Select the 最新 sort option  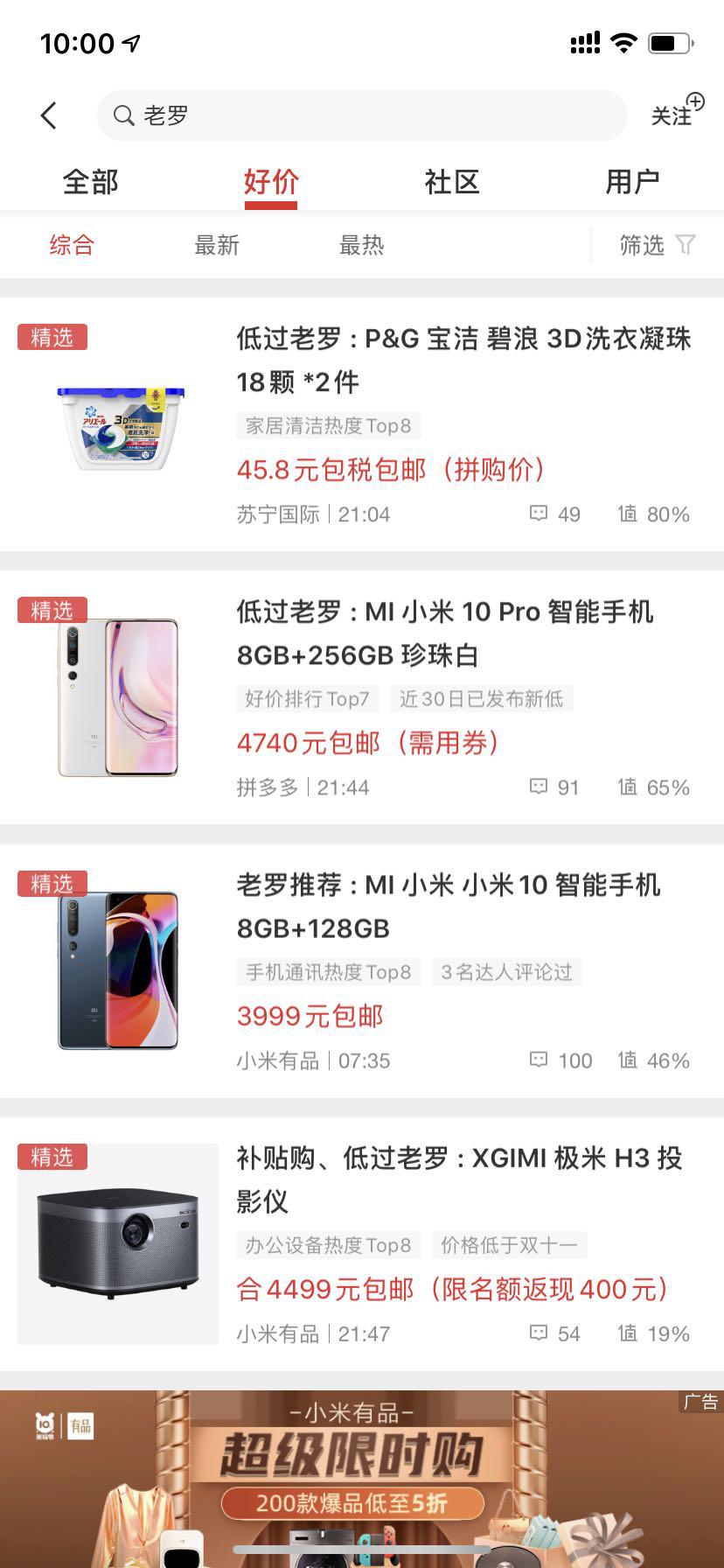pos(217,246)
